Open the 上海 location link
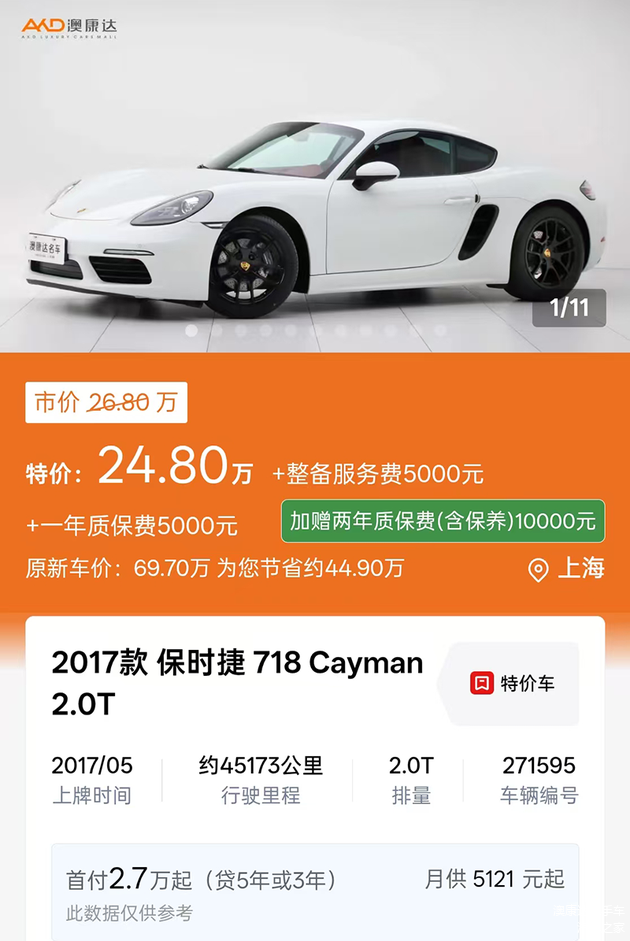The height and width of the screenshot is (941, 630). [567, 569]
